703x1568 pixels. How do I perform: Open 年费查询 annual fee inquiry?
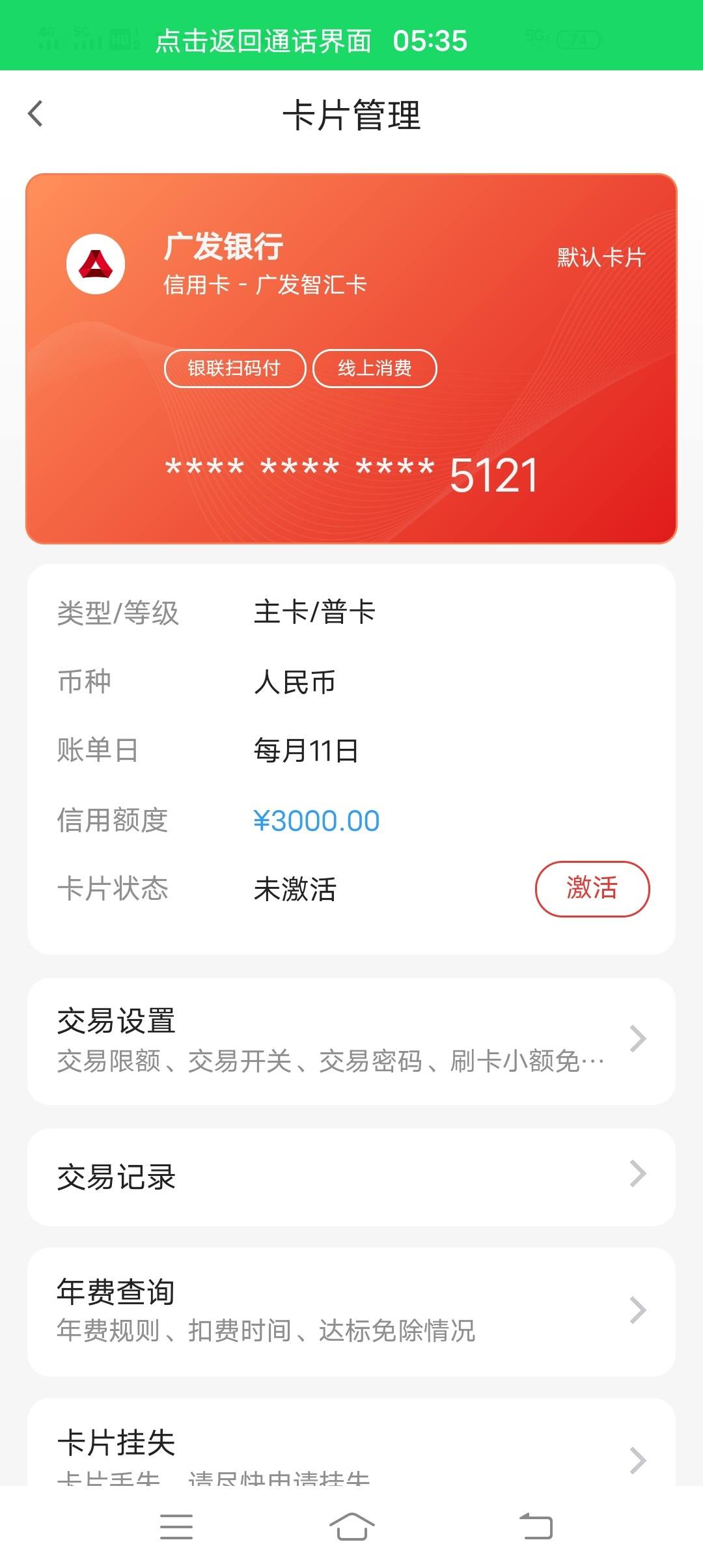(x=351, y=1311)
